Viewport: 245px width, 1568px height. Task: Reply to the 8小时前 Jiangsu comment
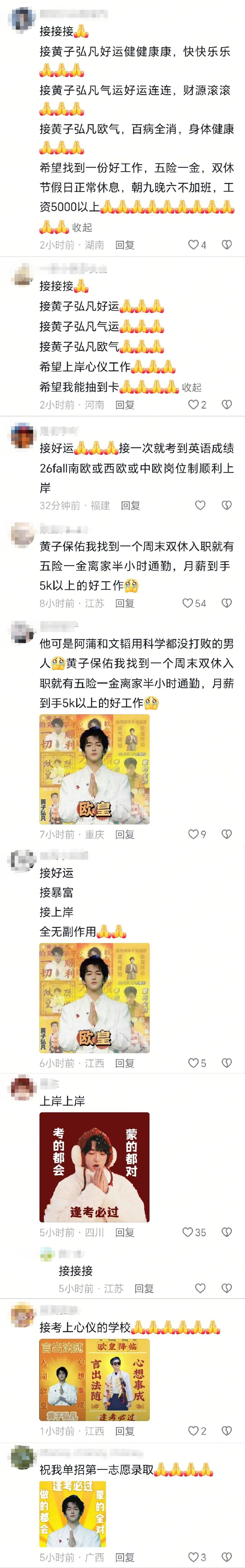coord(125,603)
